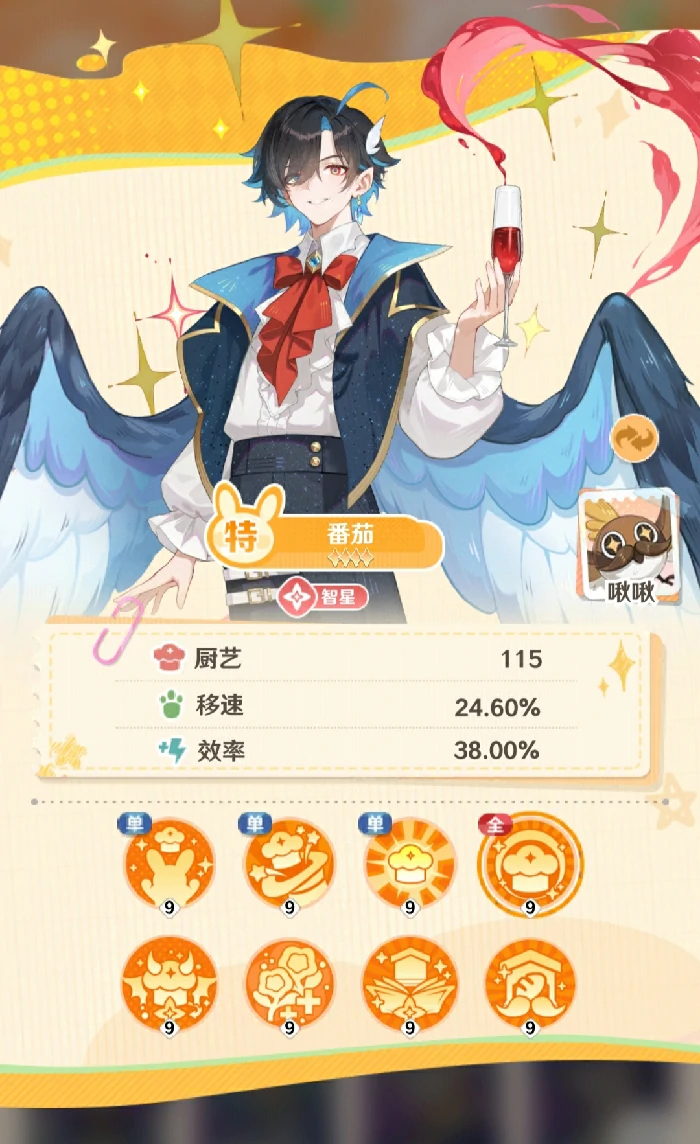Viewport: 700px width, 1144px height.
Task: Tap the orange swap arrows icon
Action: point(634,439)
